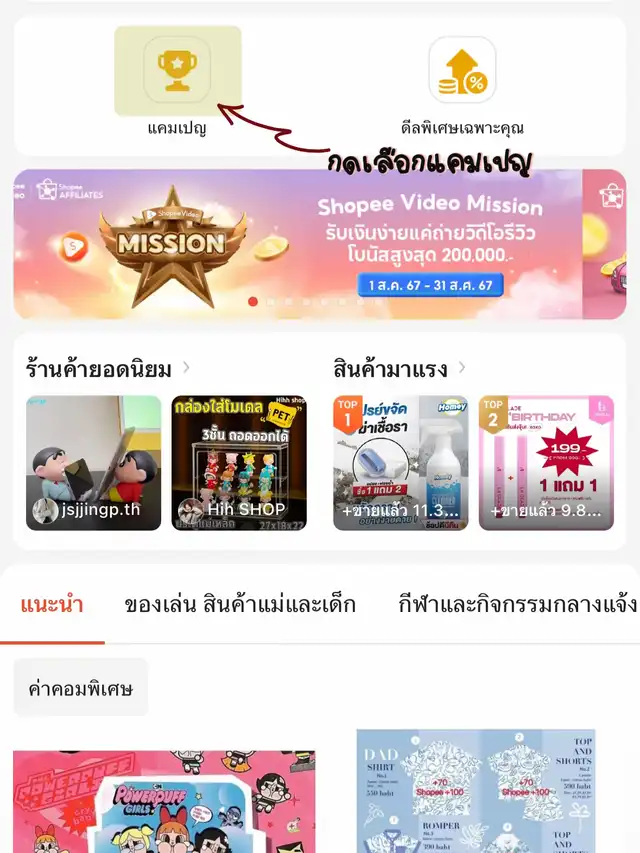This screenshot has width=640, height=853.
Task: Expand สินค้ามาแรง trending products
Action: (463, 369)
